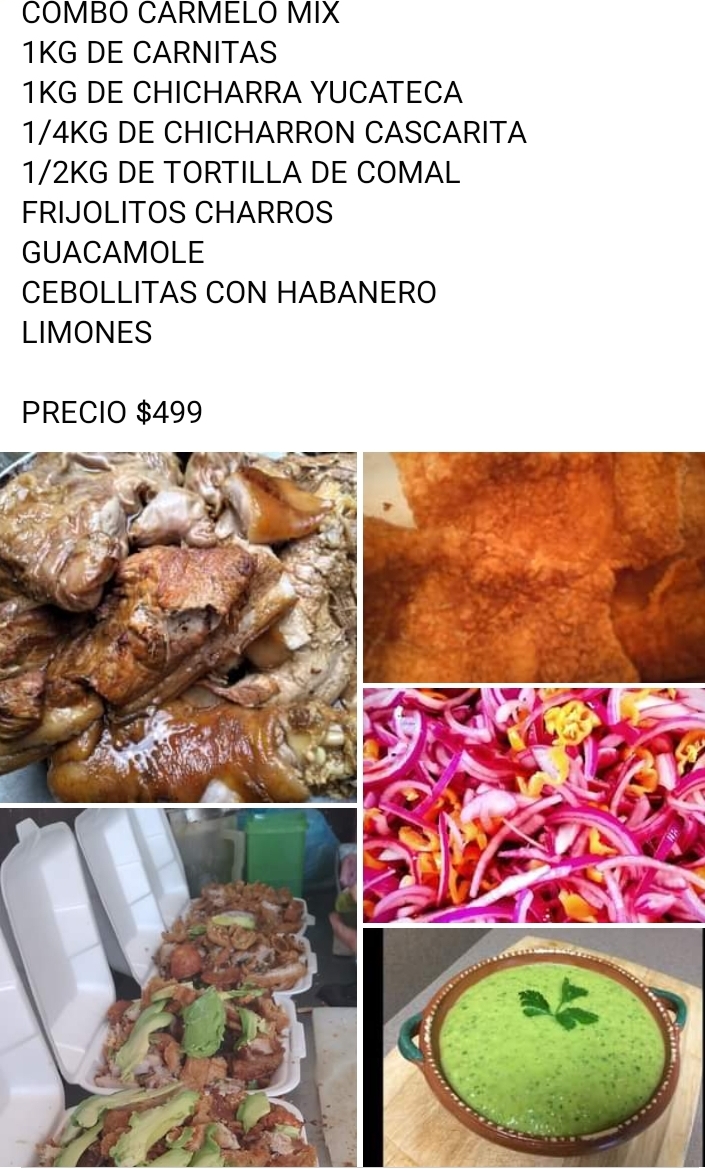View the red onions with habanero photo
This screenshot has height=1169, width=705.
(x=533, y=804)
